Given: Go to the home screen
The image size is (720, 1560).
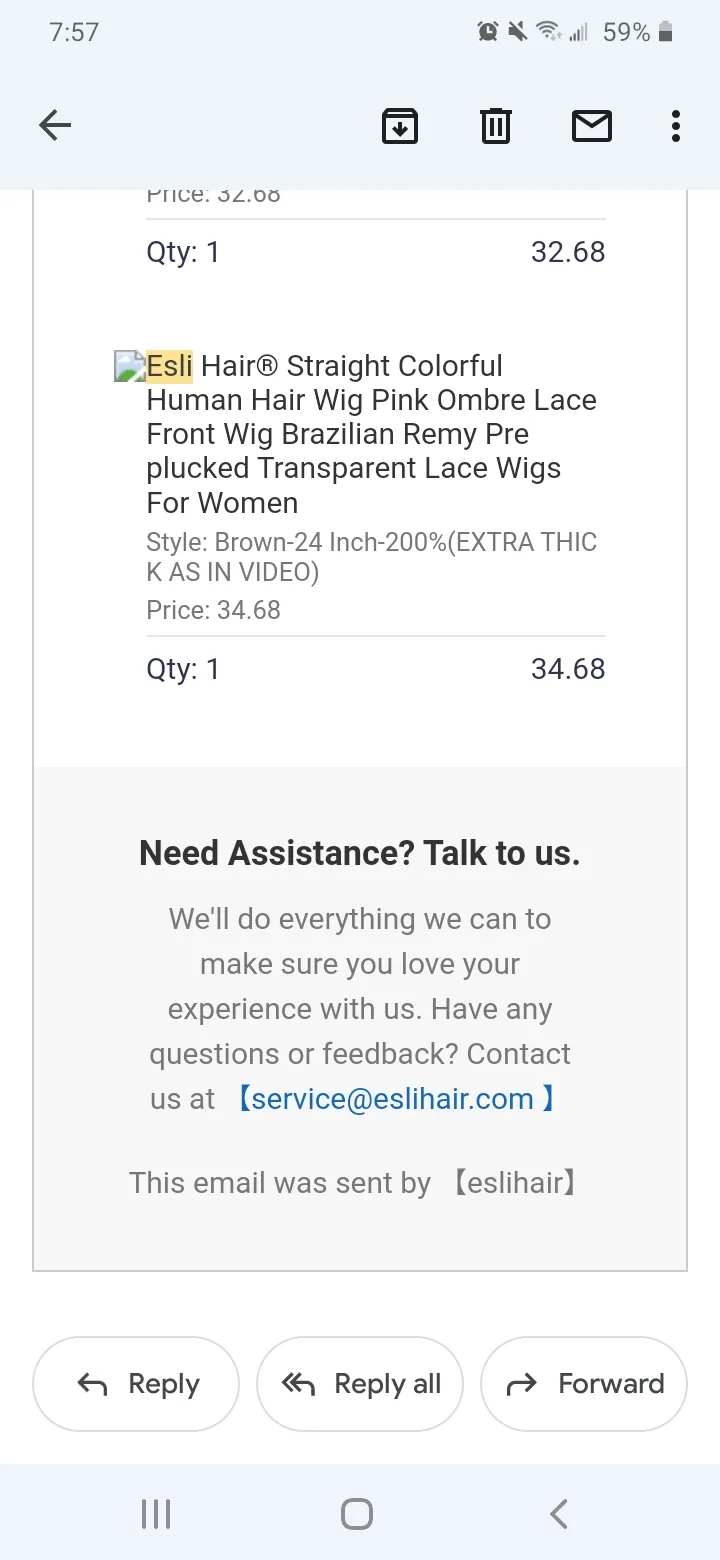Looking at the screenshot, I should (x=357, y=1514).
